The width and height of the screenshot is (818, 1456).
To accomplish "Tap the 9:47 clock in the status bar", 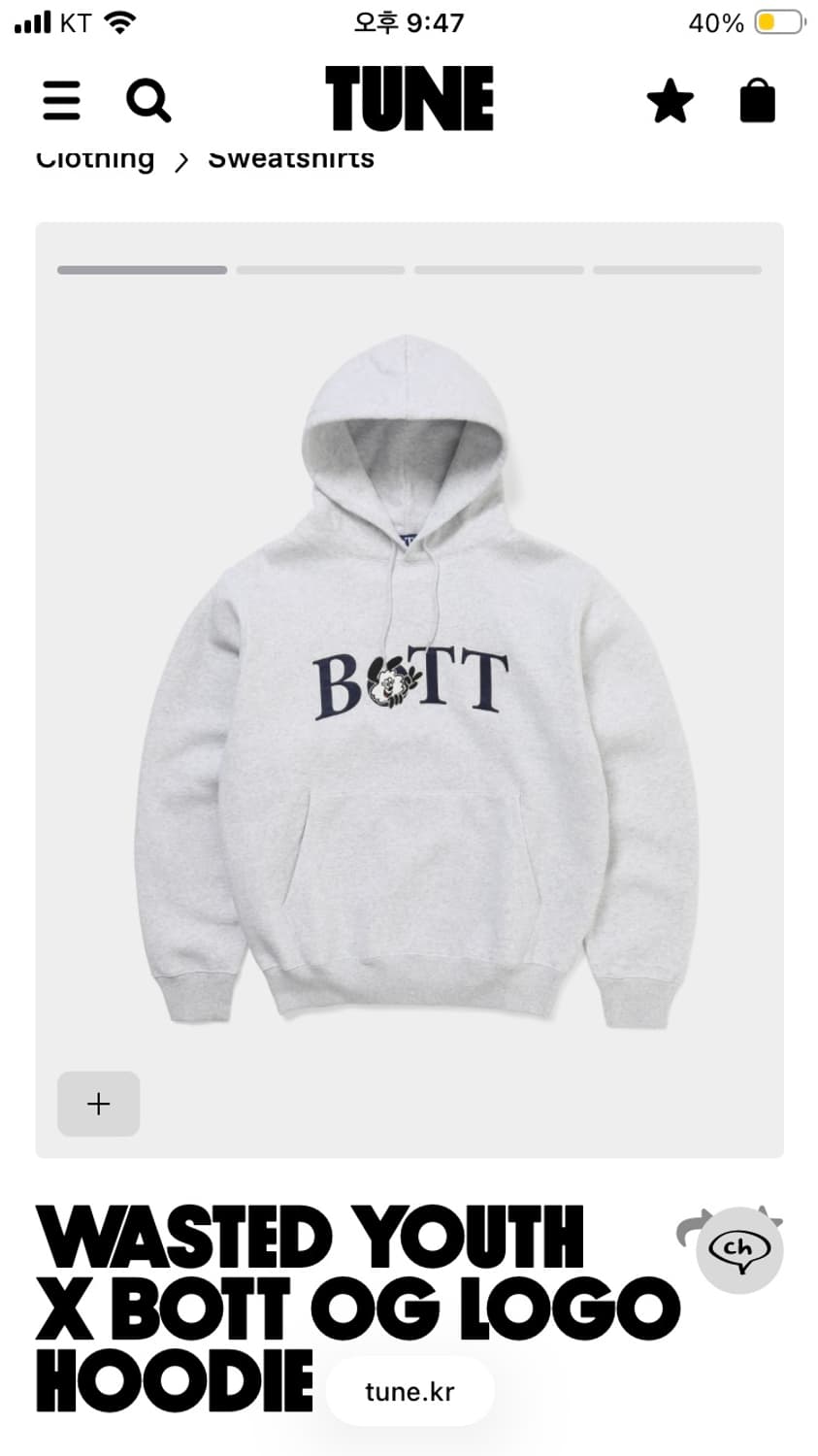I will 409,21.
